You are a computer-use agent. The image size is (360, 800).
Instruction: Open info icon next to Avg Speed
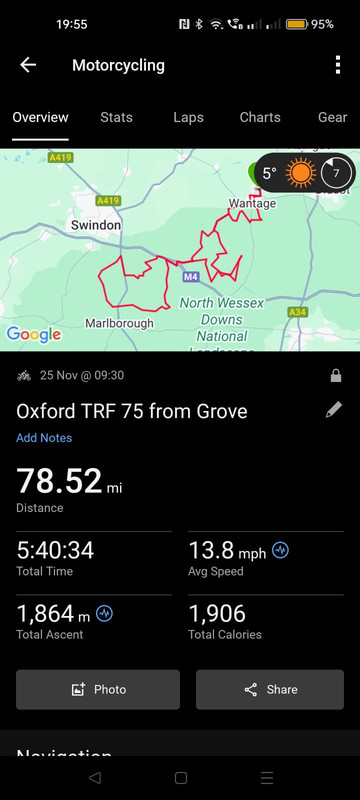(280, 550)
